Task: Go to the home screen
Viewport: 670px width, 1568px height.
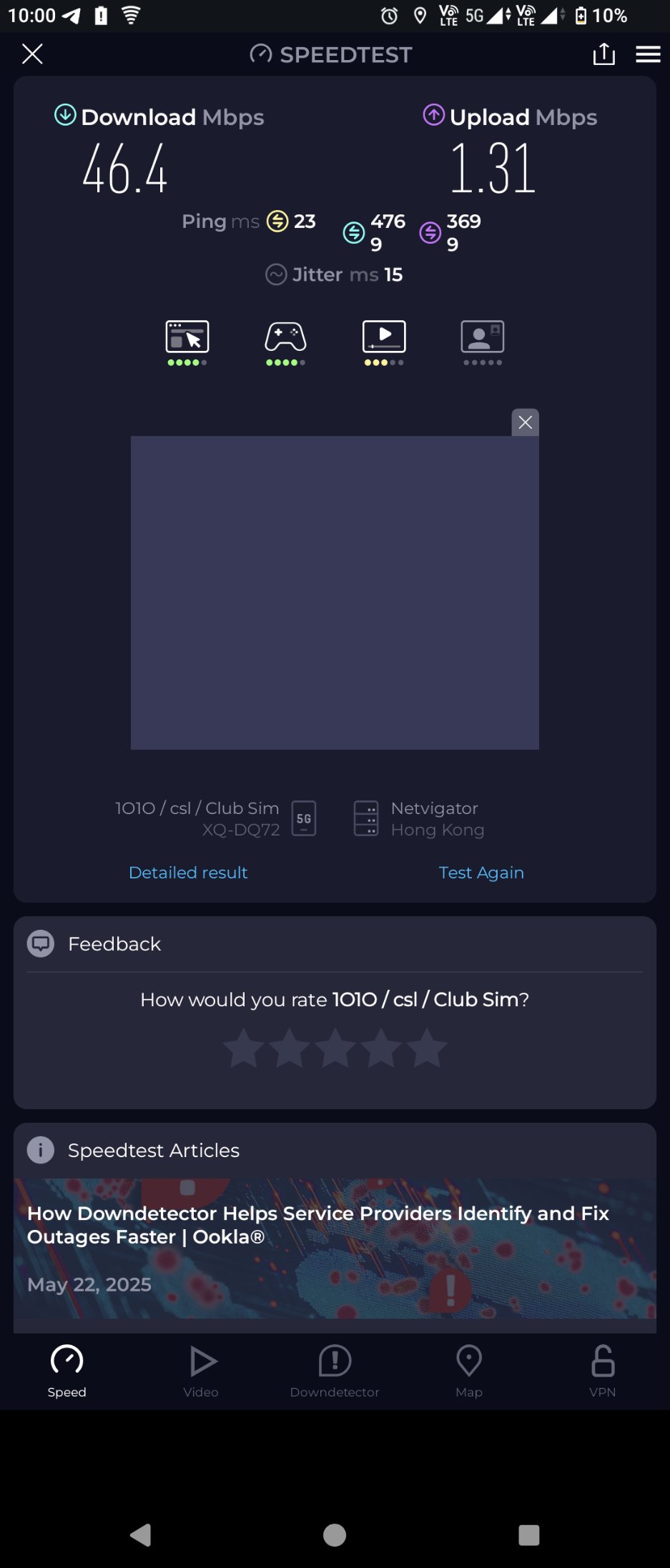Action: coord(335,1534)
